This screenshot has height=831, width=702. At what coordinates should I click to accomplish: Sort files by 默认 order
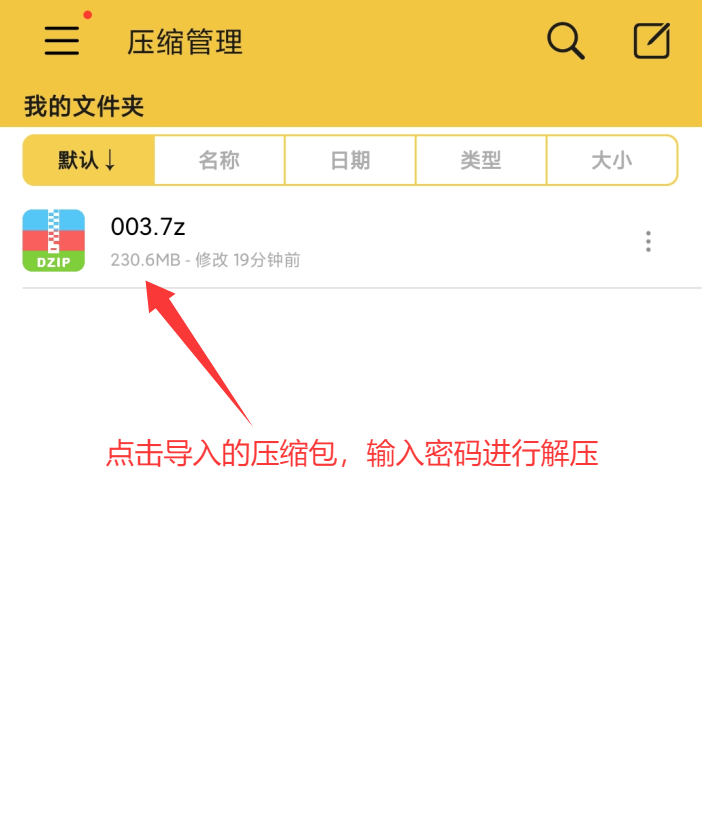(88, 160)
